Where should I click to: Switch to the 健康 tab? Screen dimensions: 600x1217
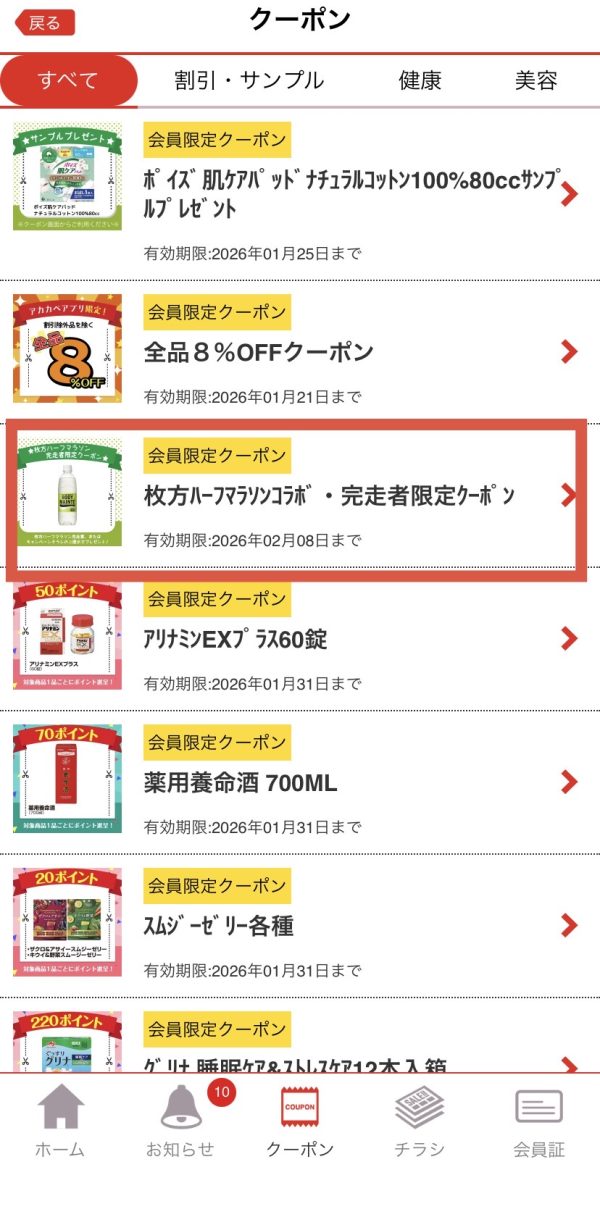pyautogui.click(x=420, y=81)
